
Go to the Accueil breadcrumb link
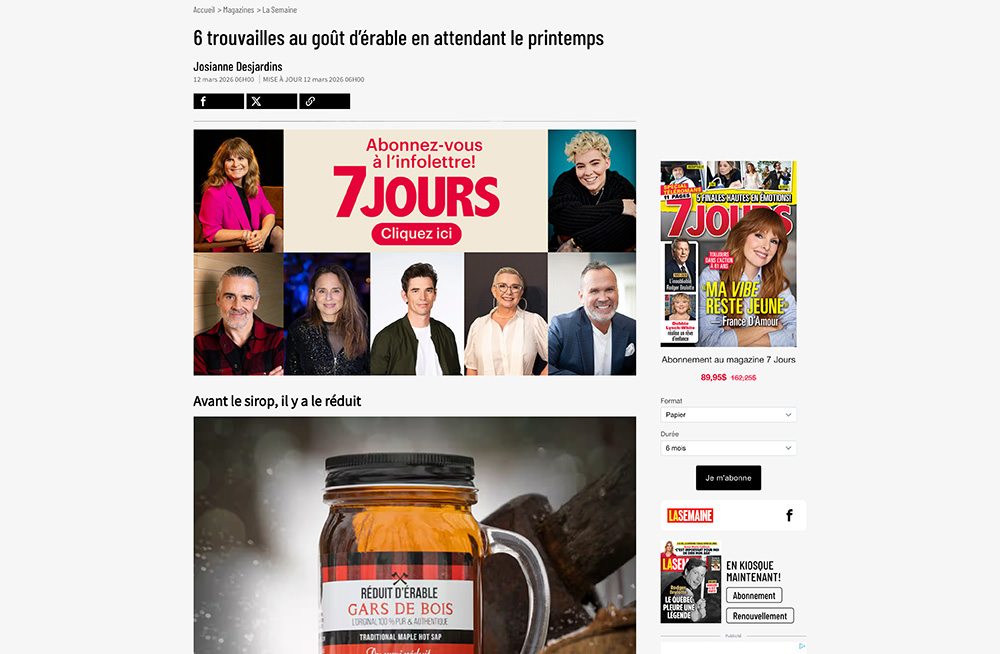point(204,10)
